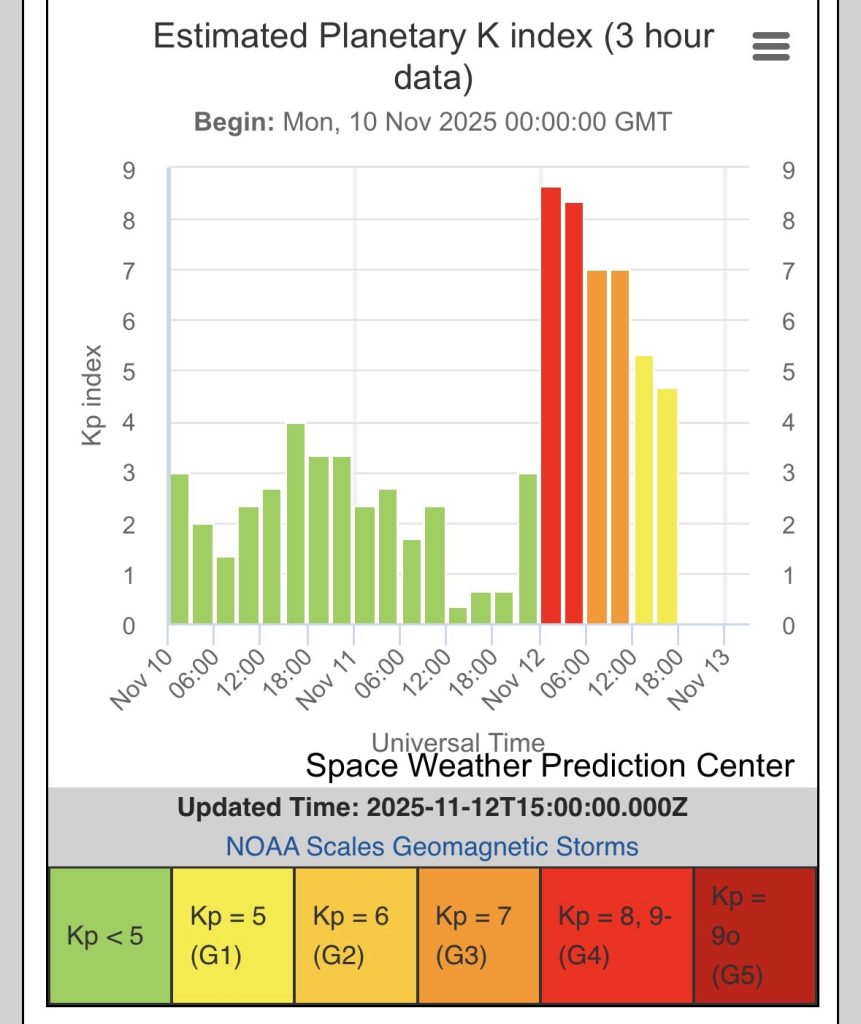Open the chart context menu
The width and height of the screenshot is (861, 1024).
click(x=770, y=45)
